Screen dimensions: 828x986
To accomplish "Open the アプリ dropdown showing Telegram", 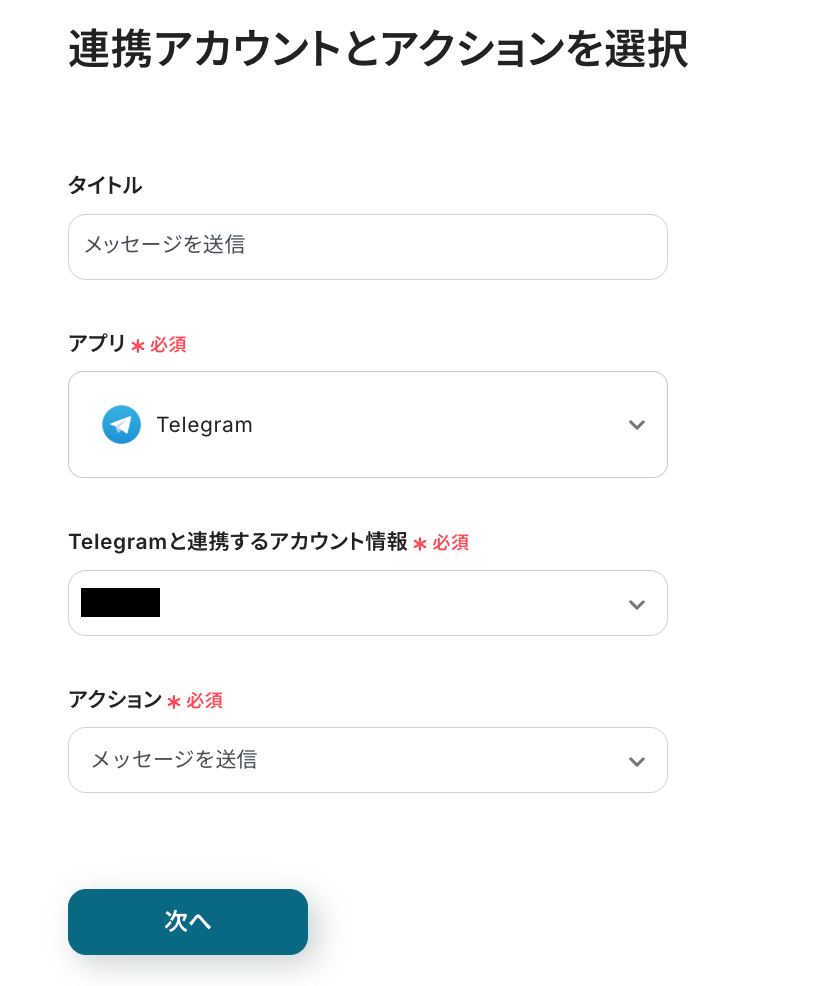I will 367,424.
